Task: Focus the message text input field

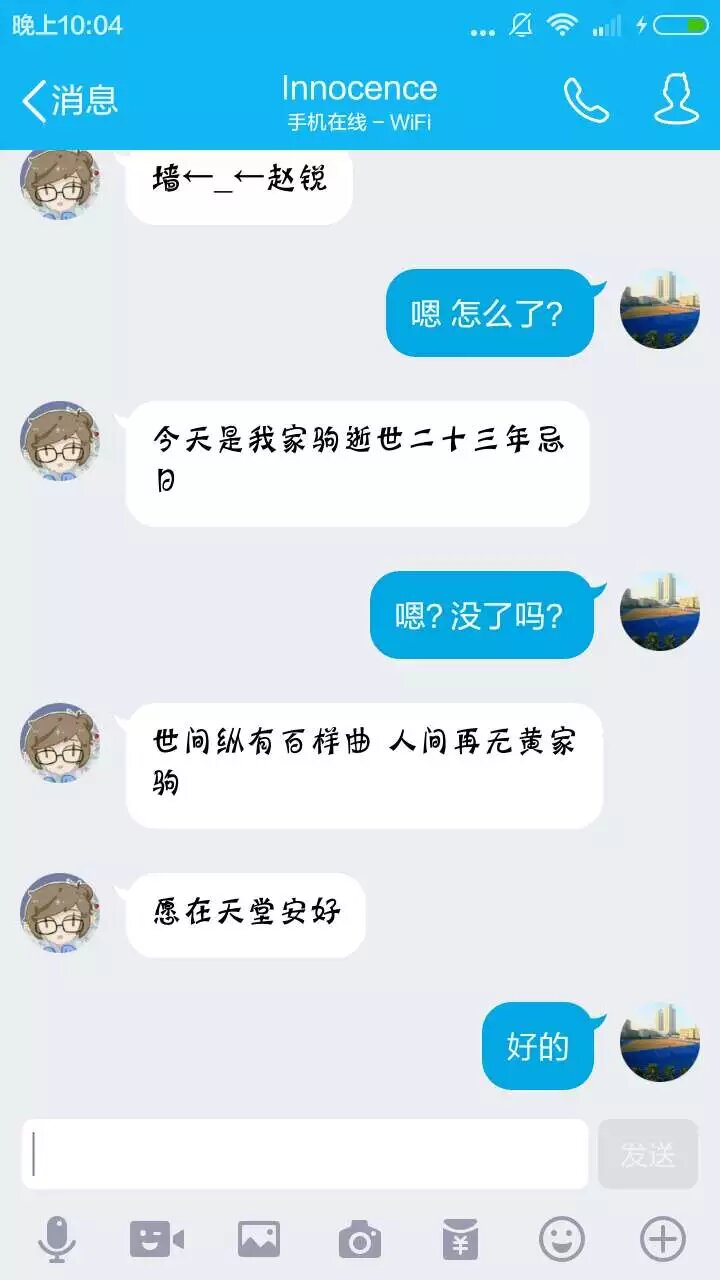Action: [x=305, y=1154]
